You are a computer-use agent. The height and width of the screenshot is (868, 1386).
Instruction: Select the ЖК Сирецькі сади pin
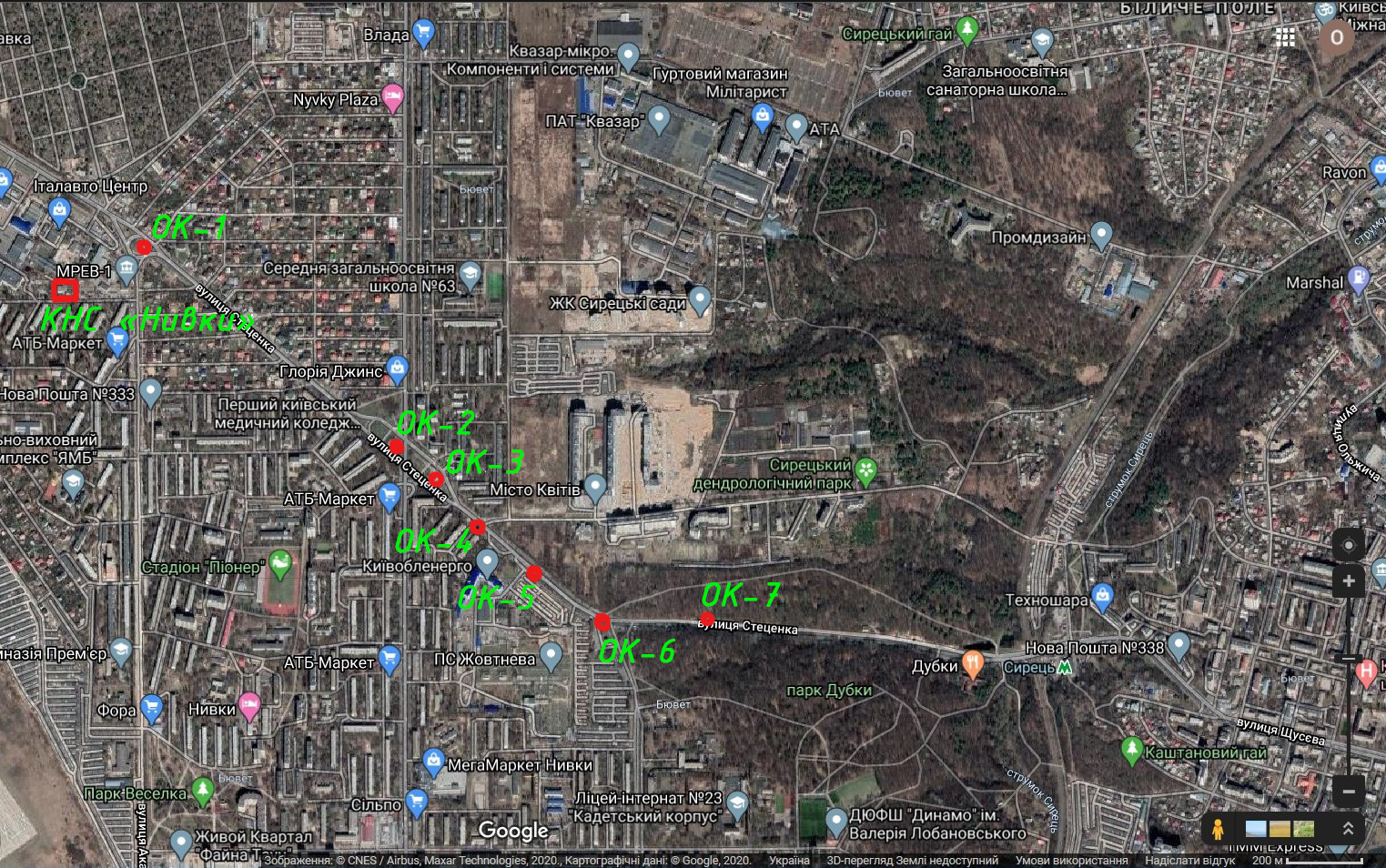click(x=700, y=298)
